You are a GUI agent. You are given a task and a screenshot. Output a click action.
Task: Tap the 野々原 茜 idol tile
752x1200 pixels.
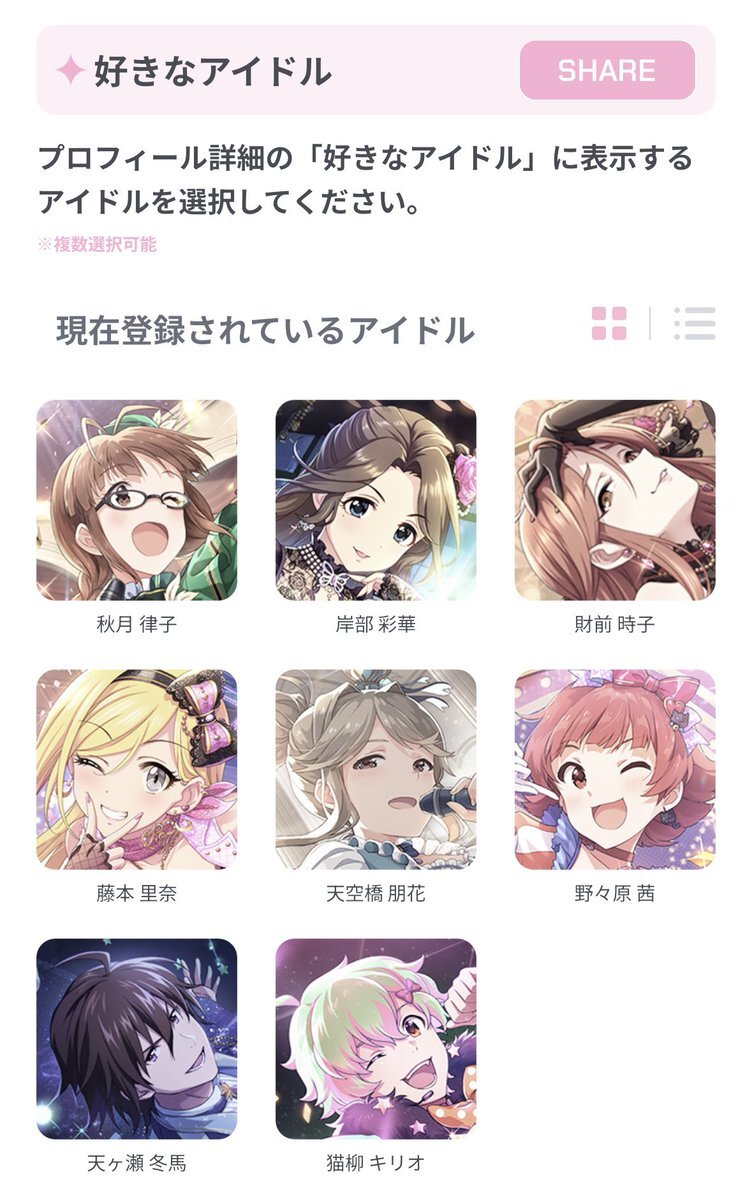(615, 769)
